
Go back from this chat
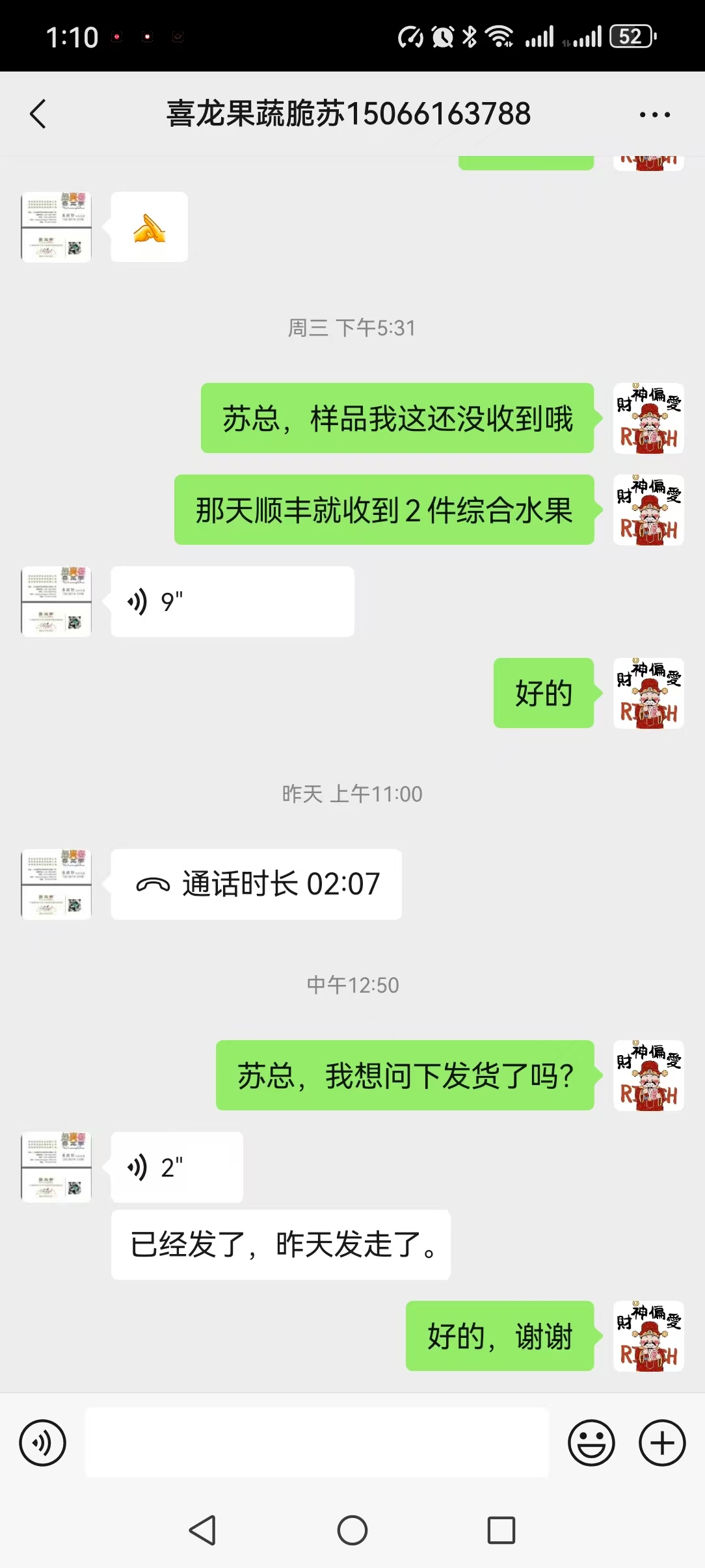[x=39, y=114]
